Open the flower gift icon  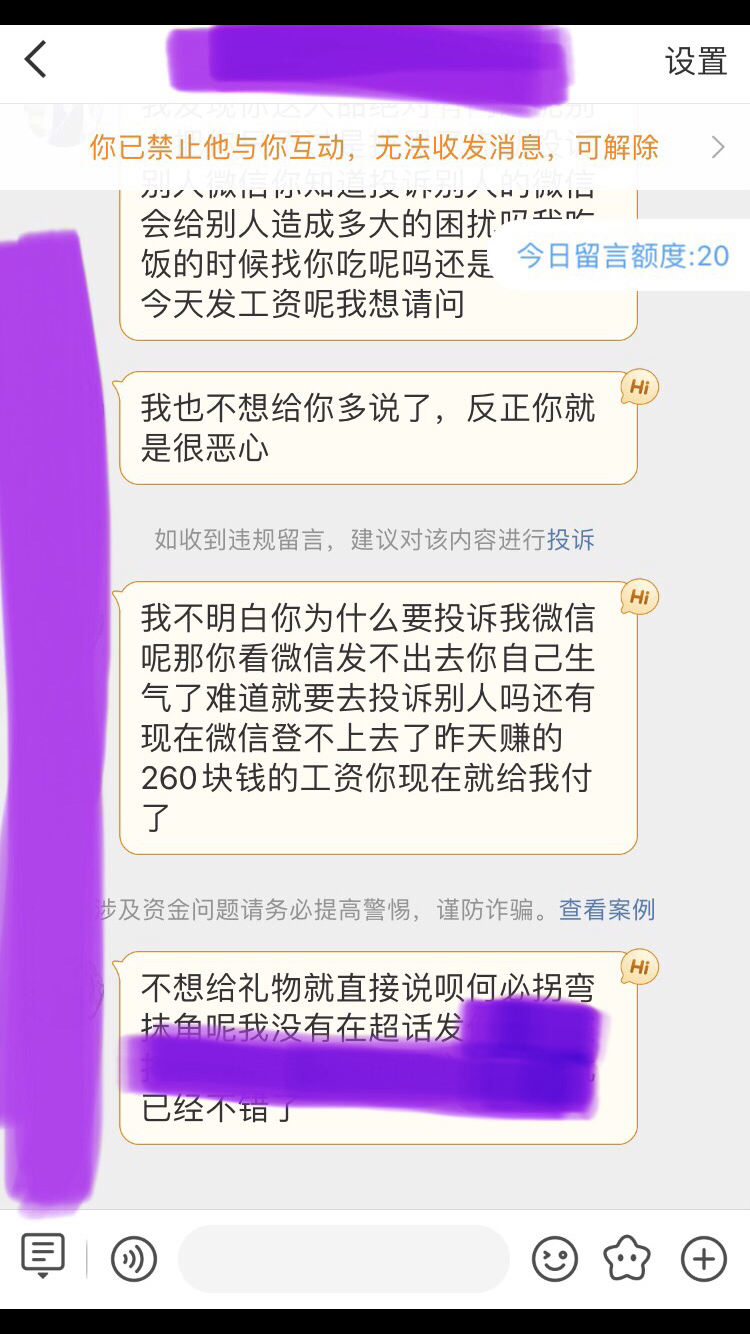628,1259
